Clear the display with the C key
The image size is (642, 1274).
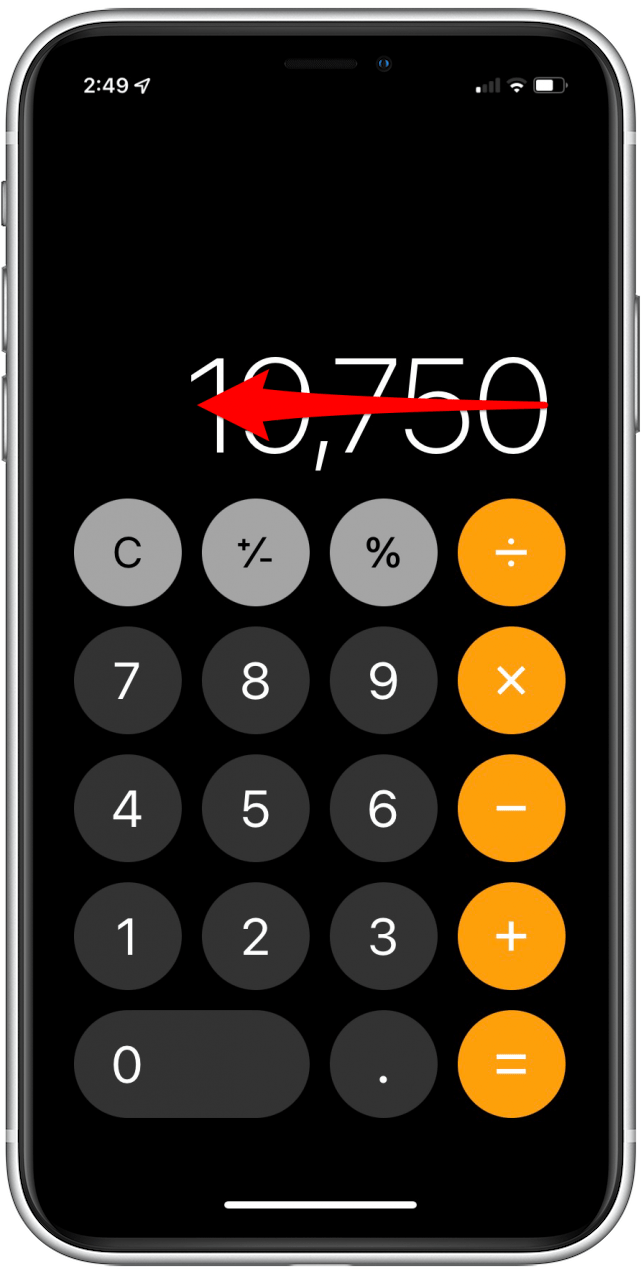(x=128, y=553)
